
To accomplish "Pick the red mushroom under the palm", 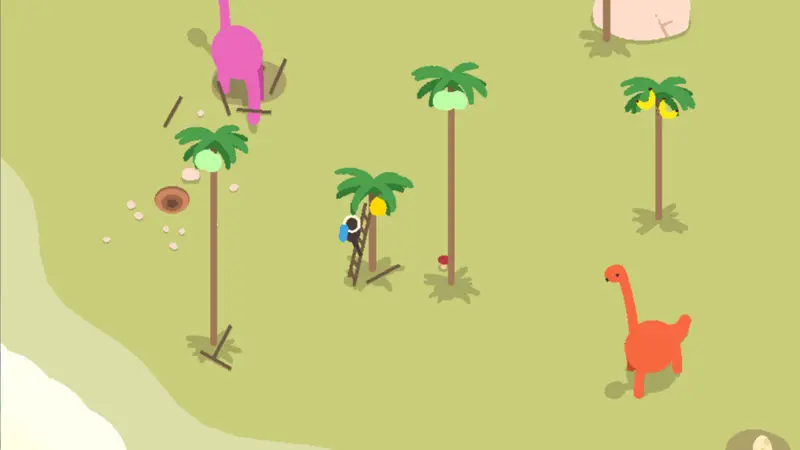I will (443, 262).
